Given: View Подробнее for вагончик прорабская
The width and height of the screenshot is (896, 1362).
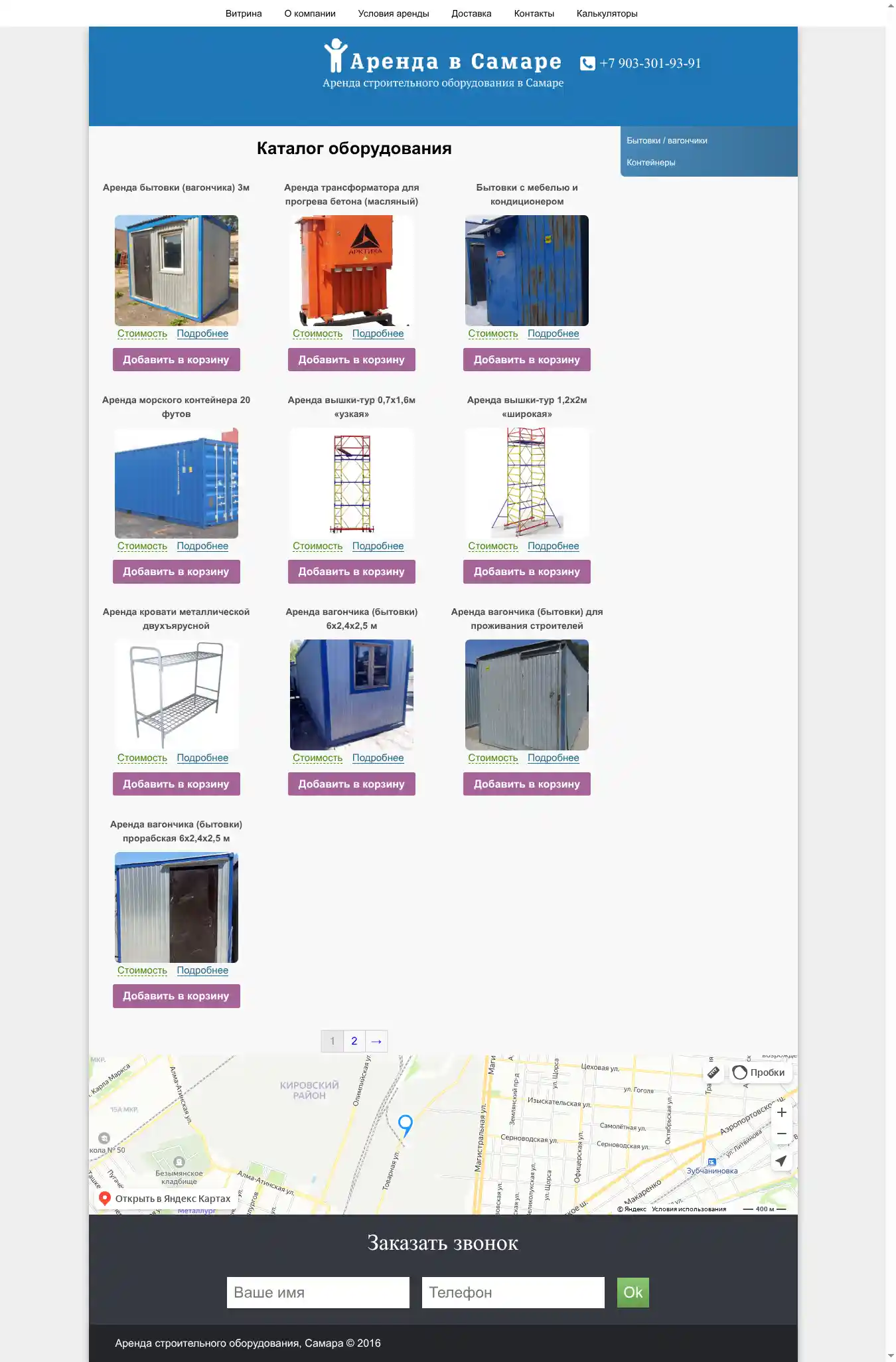Looking at the screenshot, I should click(x=202, y=970).
